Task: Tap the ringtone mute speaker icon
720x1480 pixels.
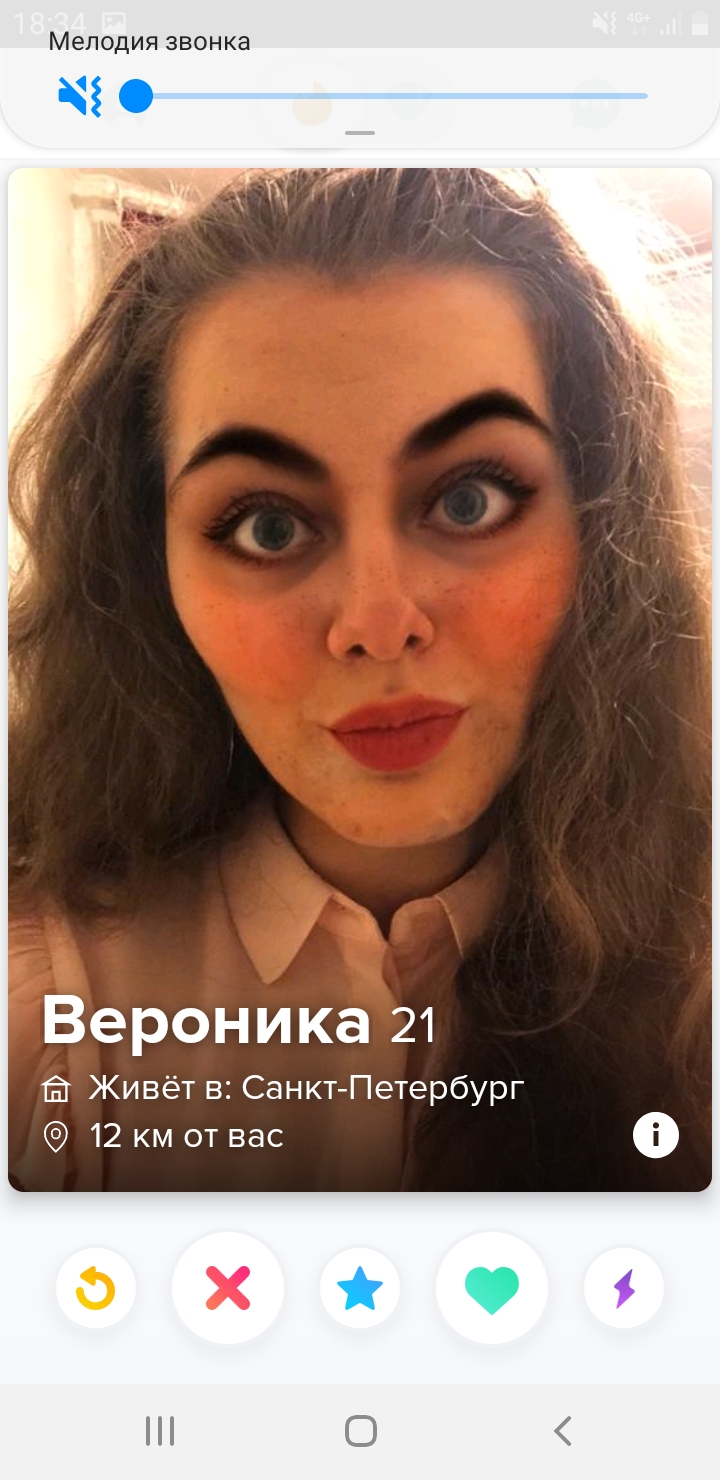Action: pos(80,97)
